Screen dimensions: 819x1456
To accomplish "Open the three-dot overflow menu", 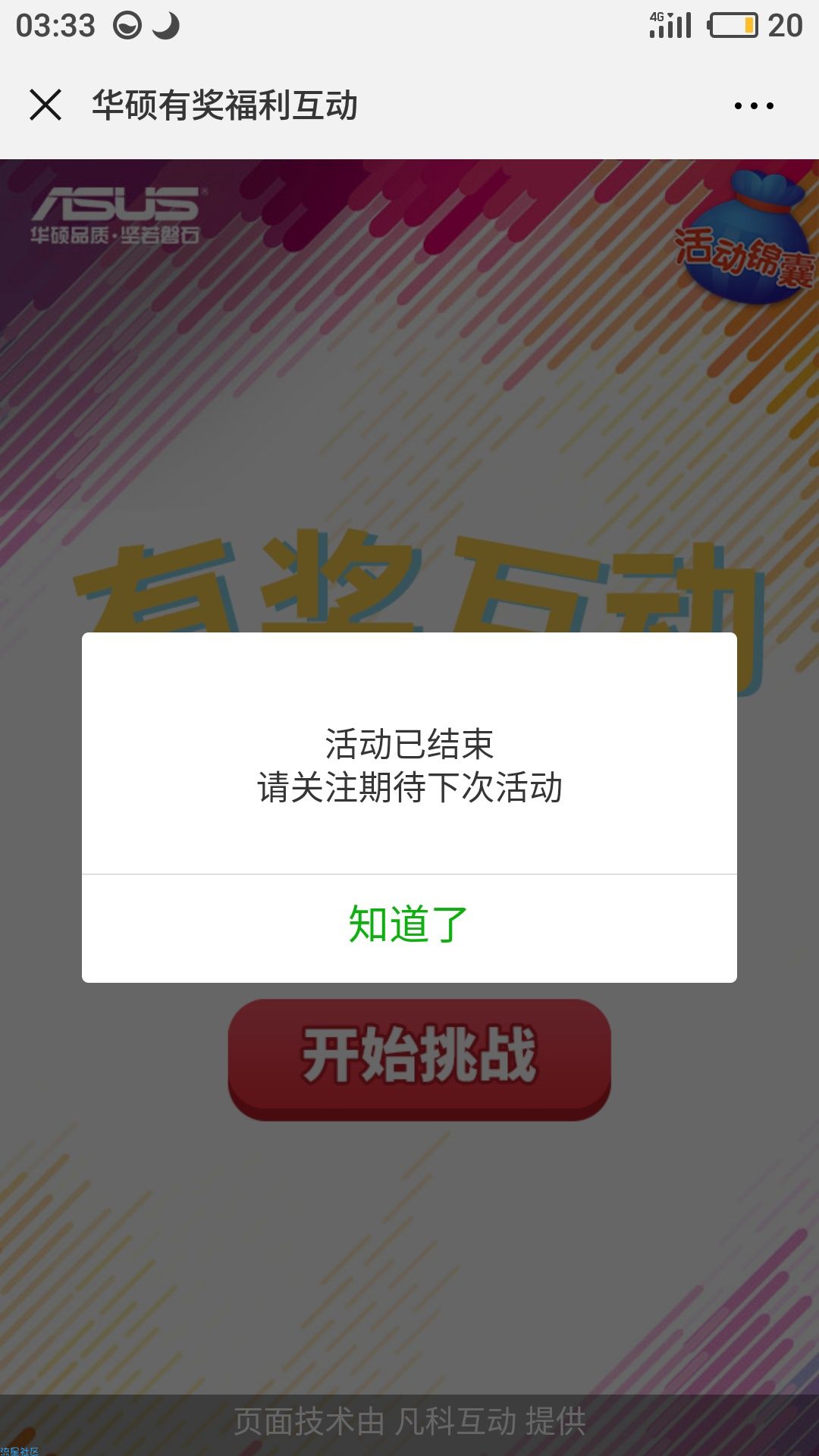I will coord(754,105).
